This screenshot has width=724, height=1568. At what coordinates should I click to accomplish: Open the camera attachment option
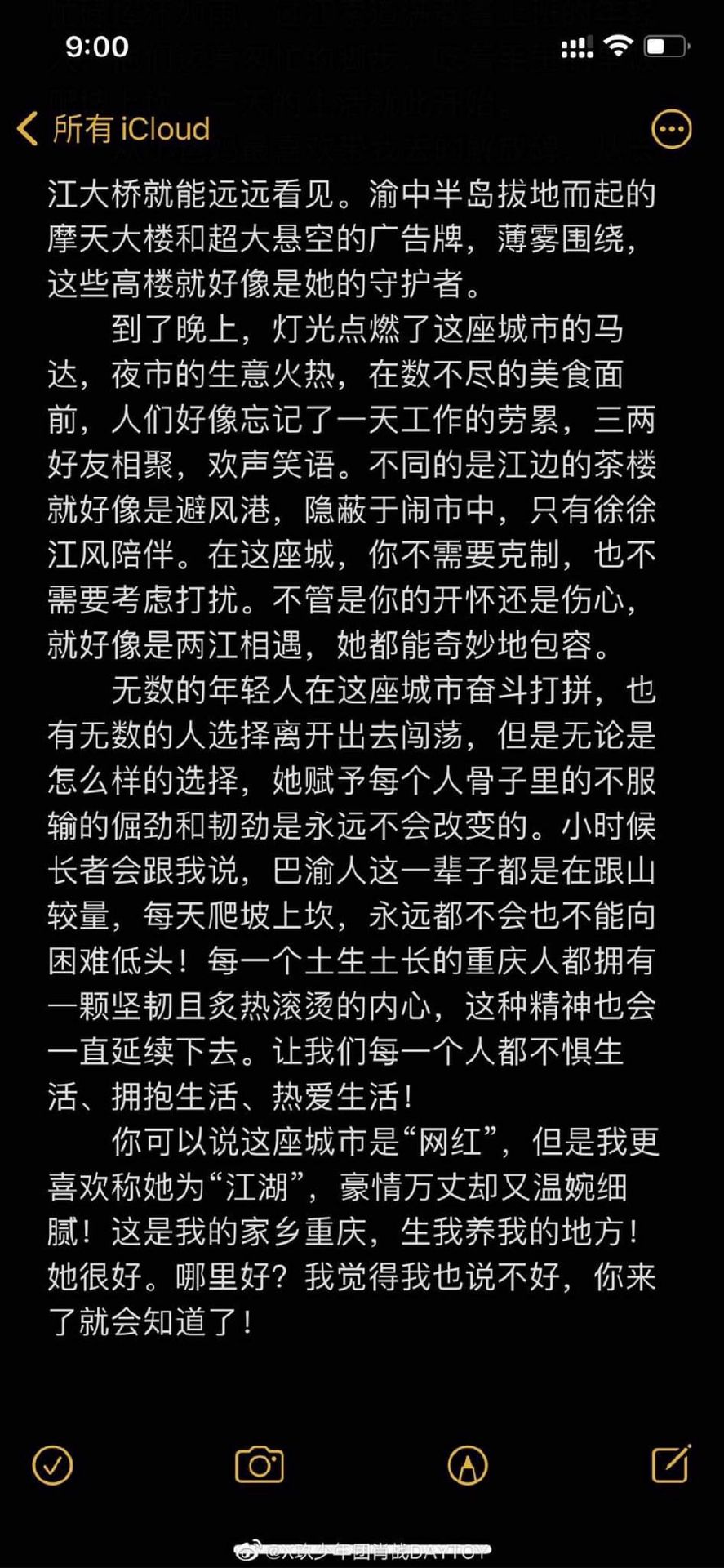pyautogui.click(x=260, y=1464)
